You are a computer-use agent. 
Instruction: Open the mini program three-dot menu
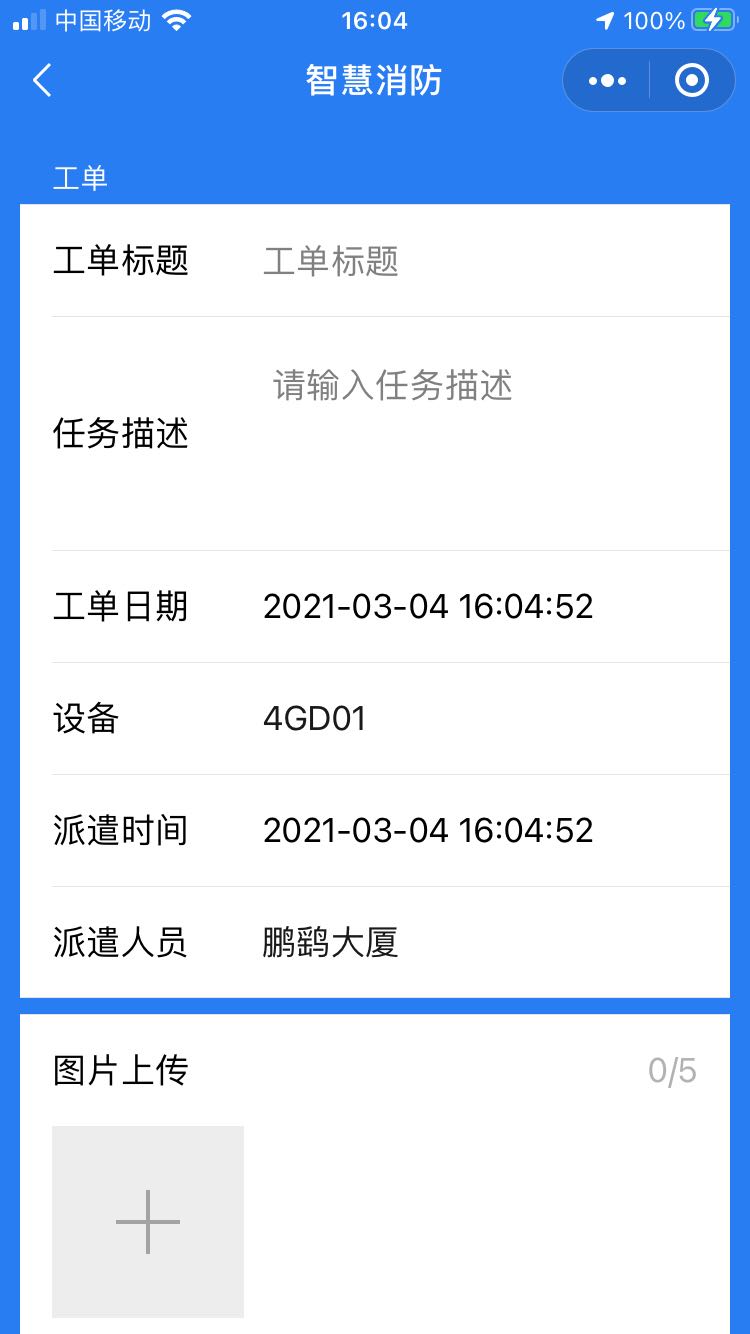[x=607, y=80]
